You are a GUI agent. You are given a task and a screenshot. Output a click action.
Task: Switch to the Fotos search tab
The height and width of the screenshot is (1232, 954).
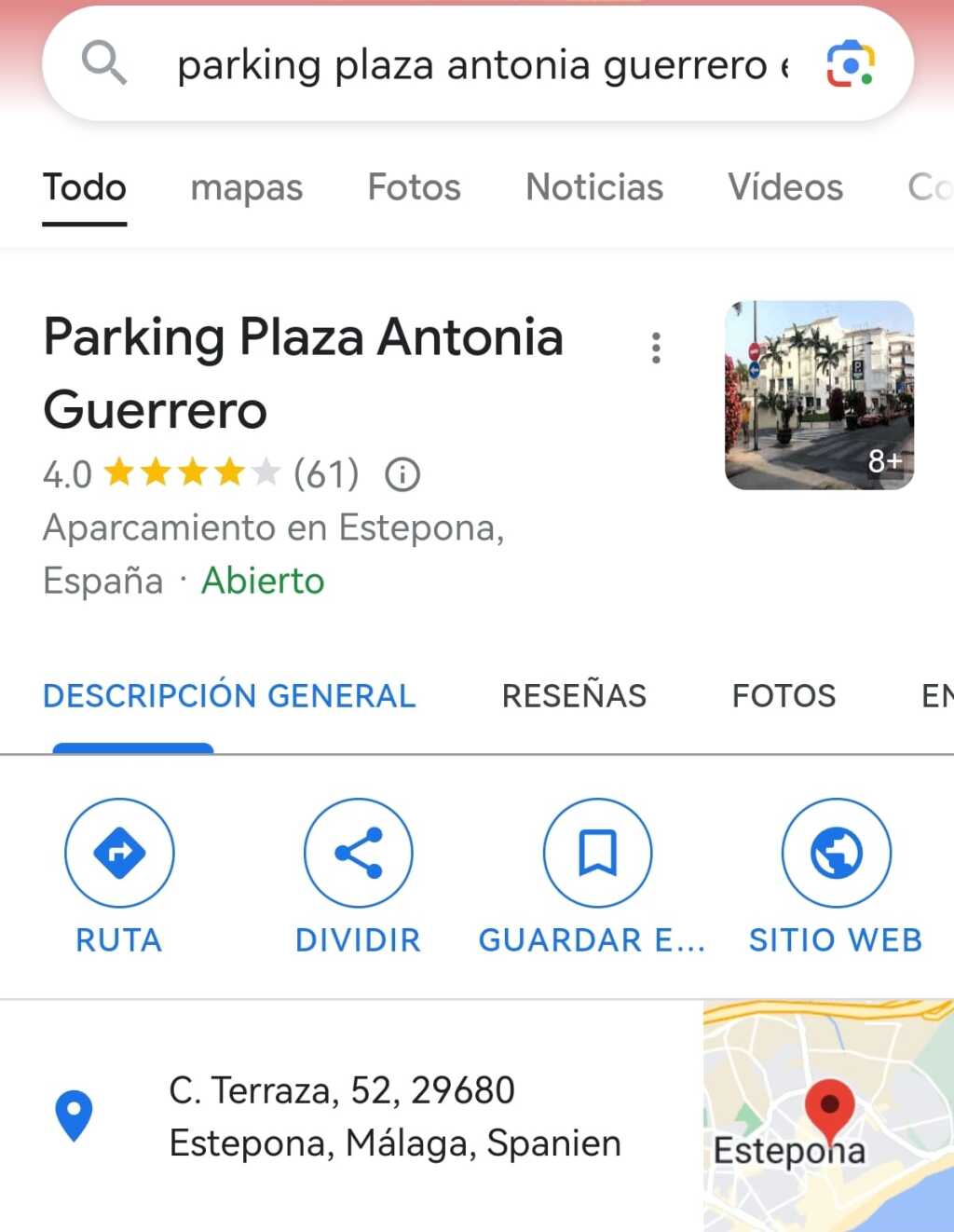(414, 187)
